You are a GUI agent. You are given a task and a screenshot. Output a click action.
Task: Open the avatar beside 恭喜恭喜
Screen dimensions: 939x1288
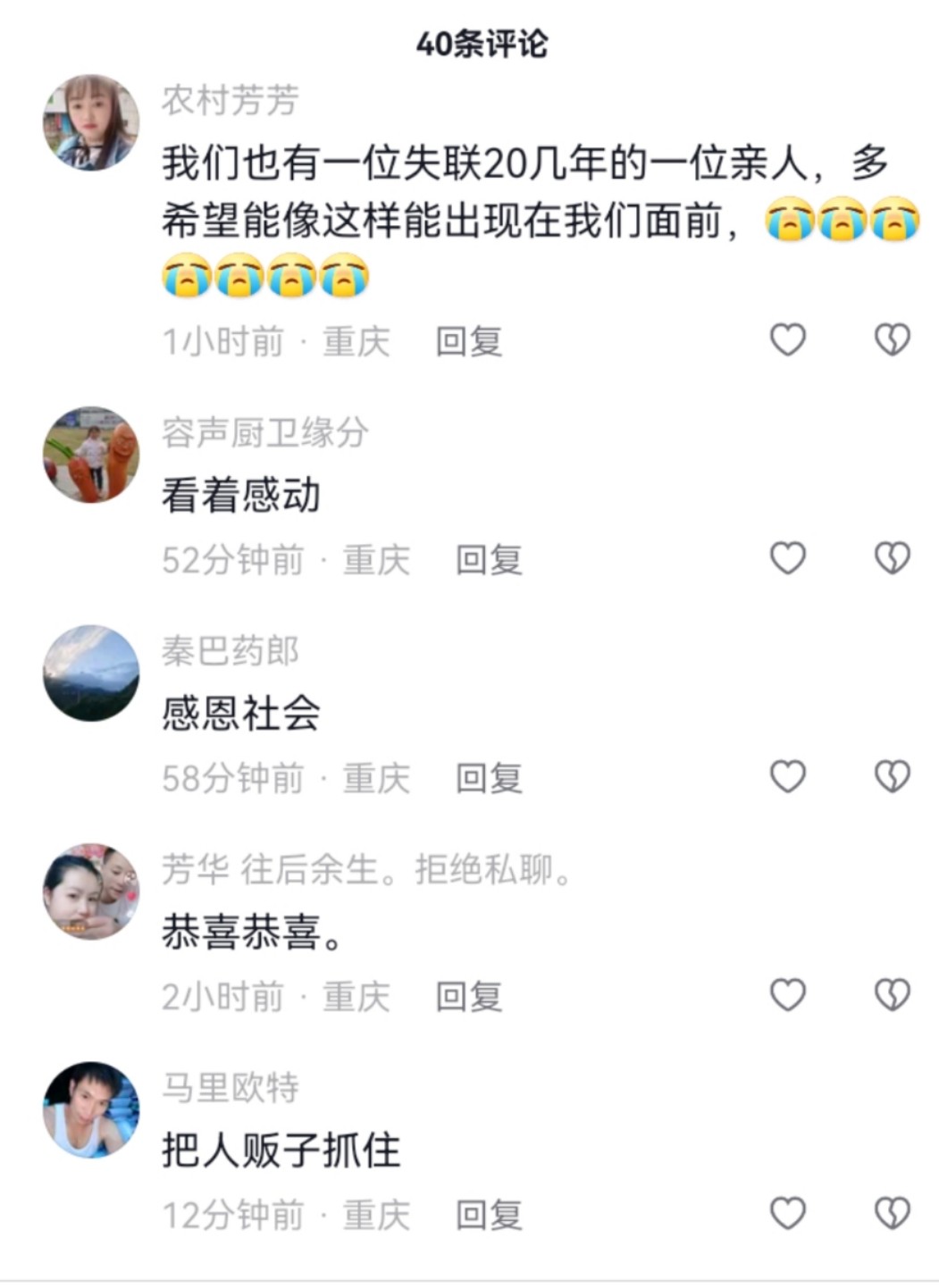pyautogui.click(x=91, y=891)
